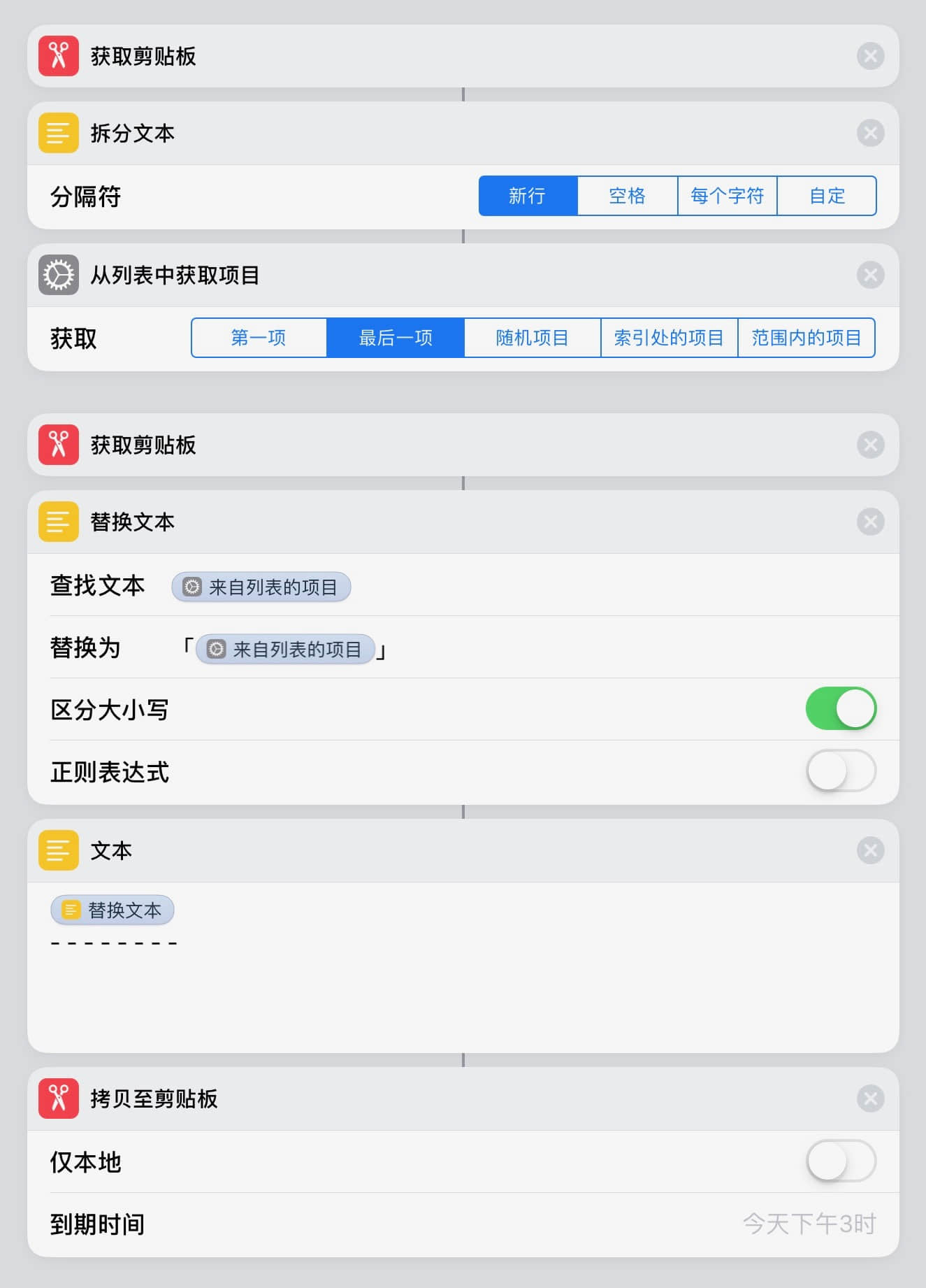
Task: Remove the 文本 action
Action: click(870, 850)
